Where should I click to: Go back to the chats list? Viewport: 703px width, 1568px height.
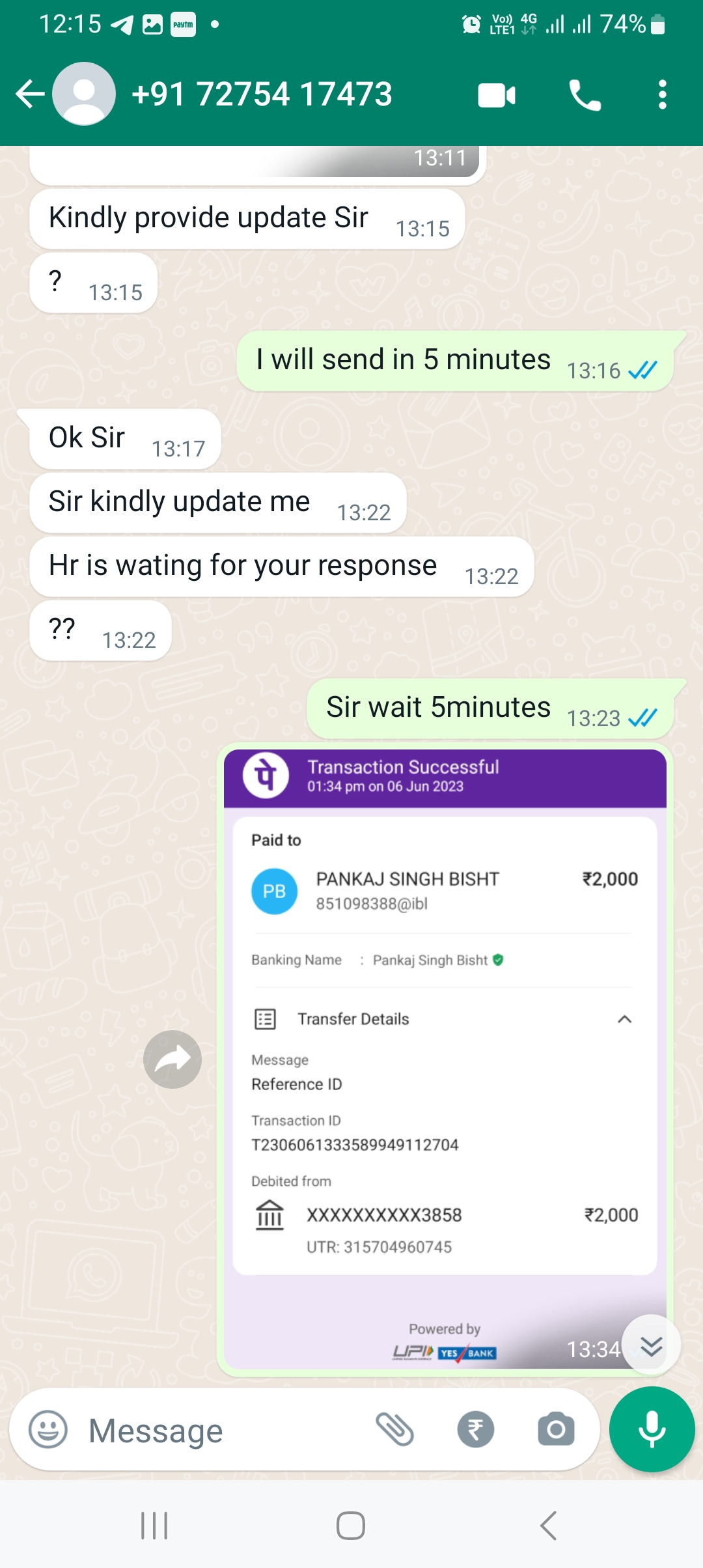[30, 94]
